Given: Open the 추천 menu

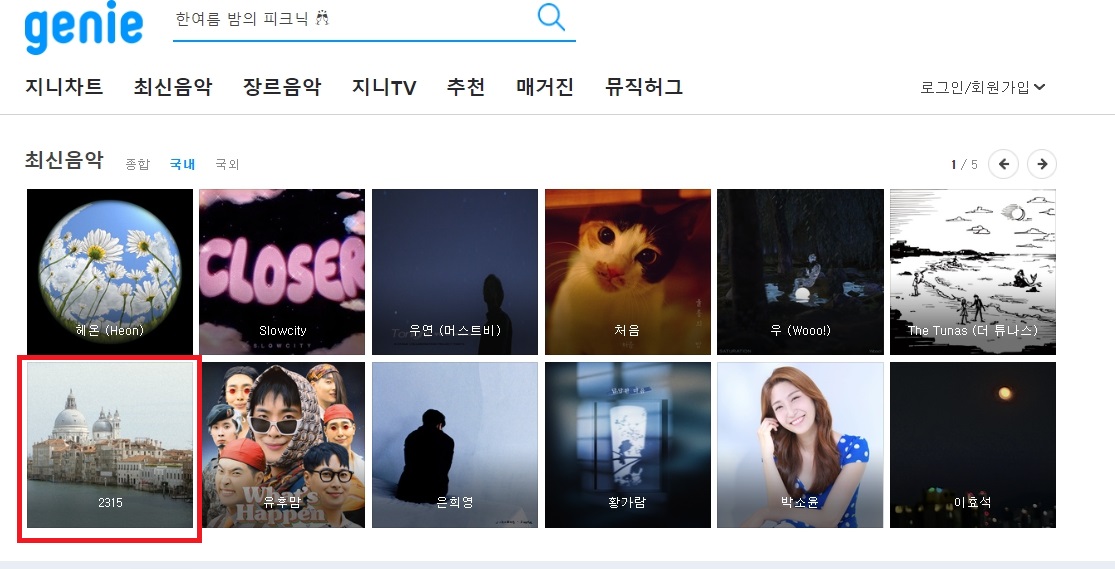Looking at the screenshot, I should tap(466, 87).
